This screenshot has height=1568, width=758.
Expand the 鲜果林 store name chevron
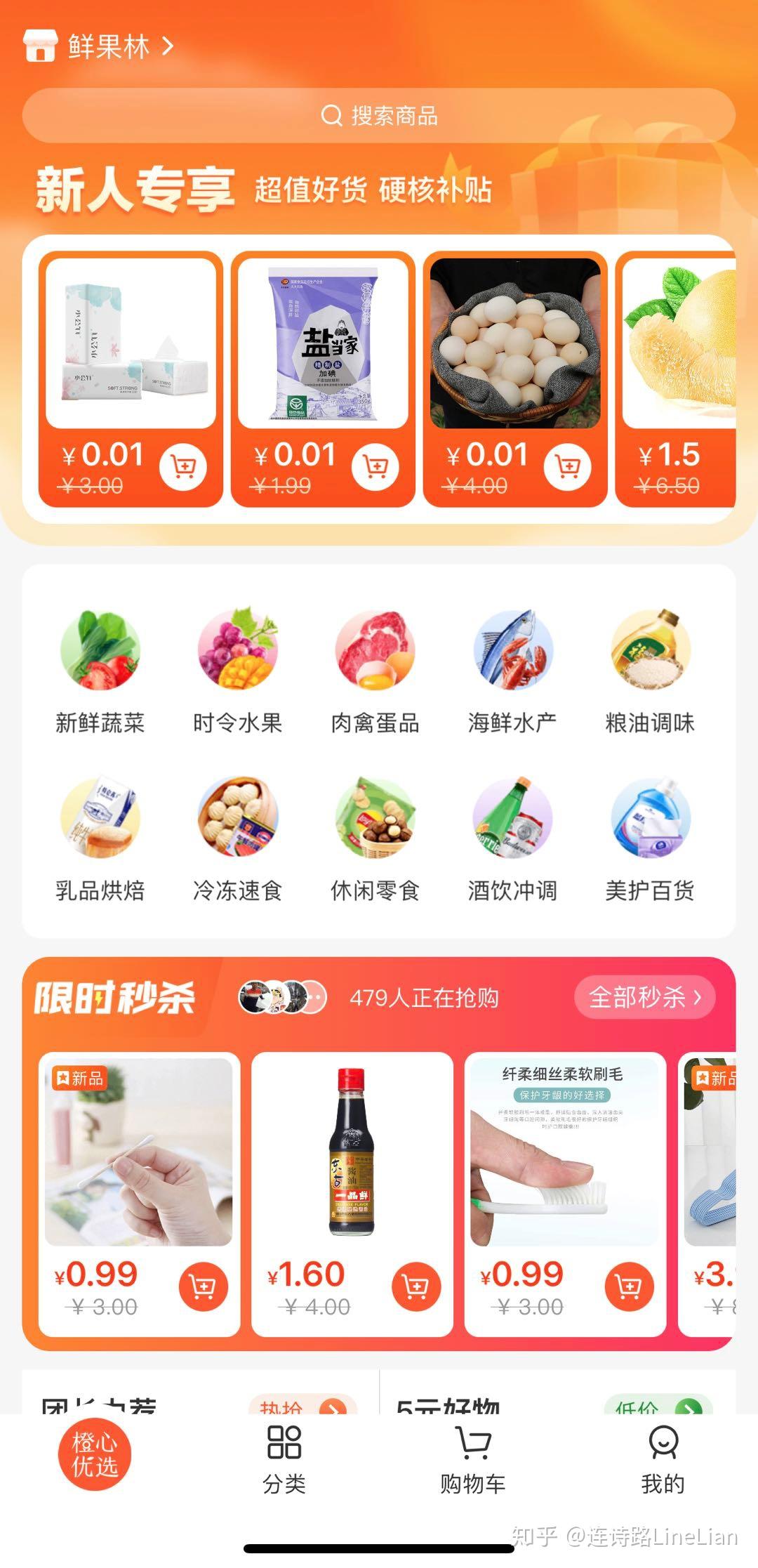click(x=166, y=48)
